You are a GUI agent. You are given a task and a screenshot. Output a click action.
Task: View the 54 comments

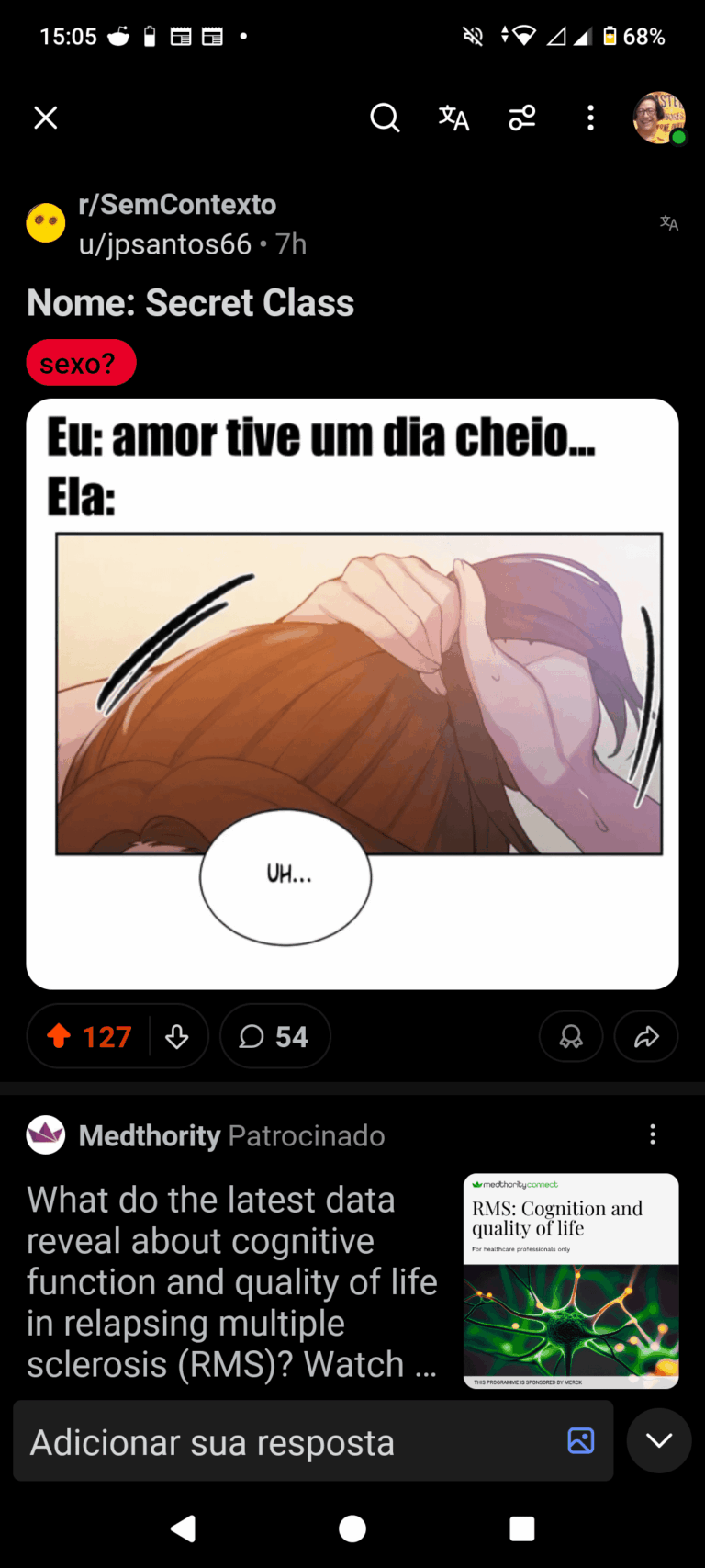274,1037
